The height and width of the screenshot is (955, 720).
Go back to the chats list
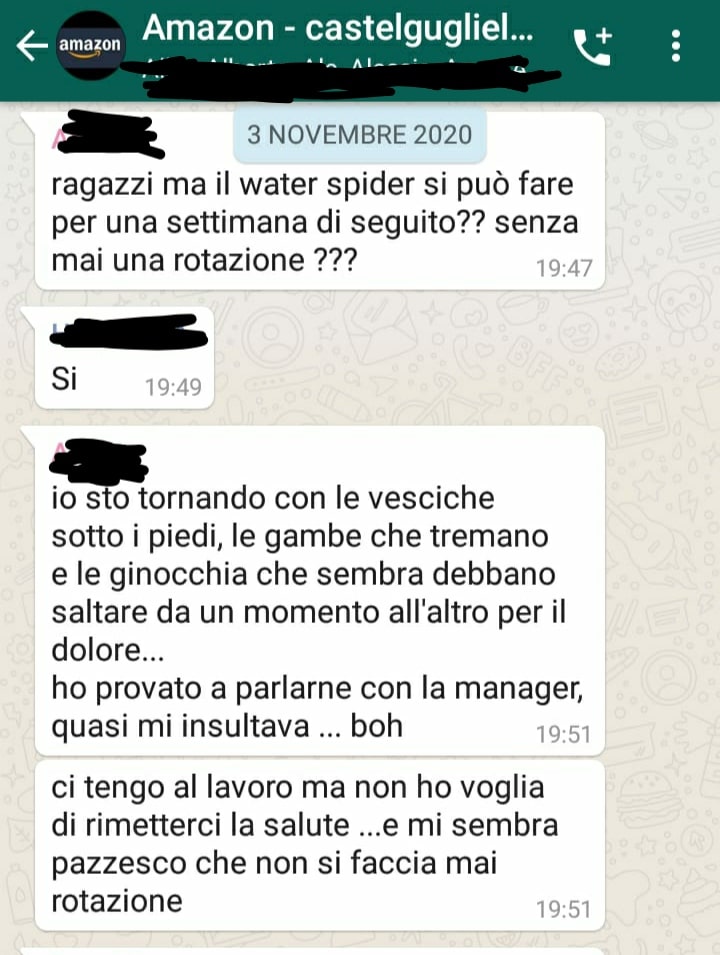pyautogui.click(x=30, y=45)
